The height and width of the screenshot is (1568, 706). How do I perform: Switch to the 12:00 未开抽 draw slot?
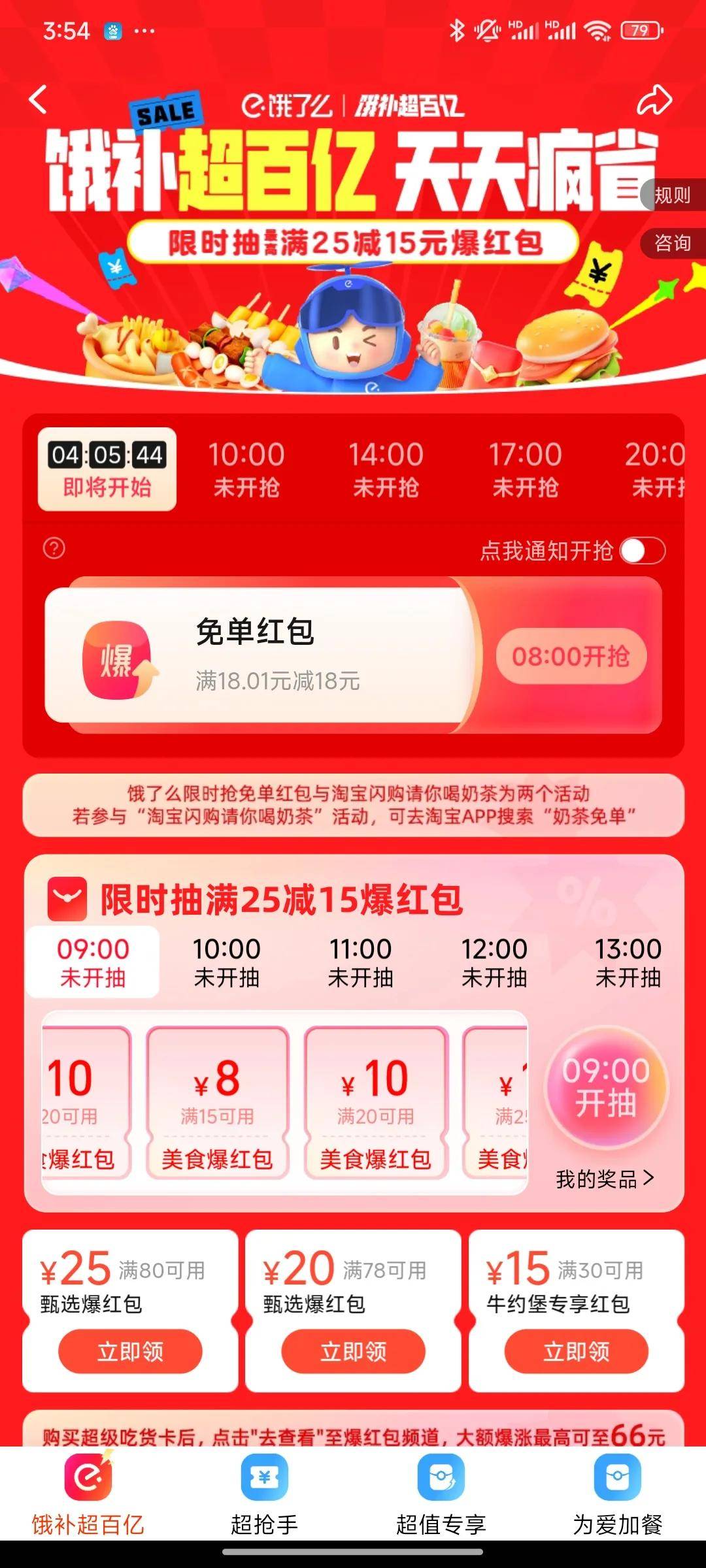[494, 962]
